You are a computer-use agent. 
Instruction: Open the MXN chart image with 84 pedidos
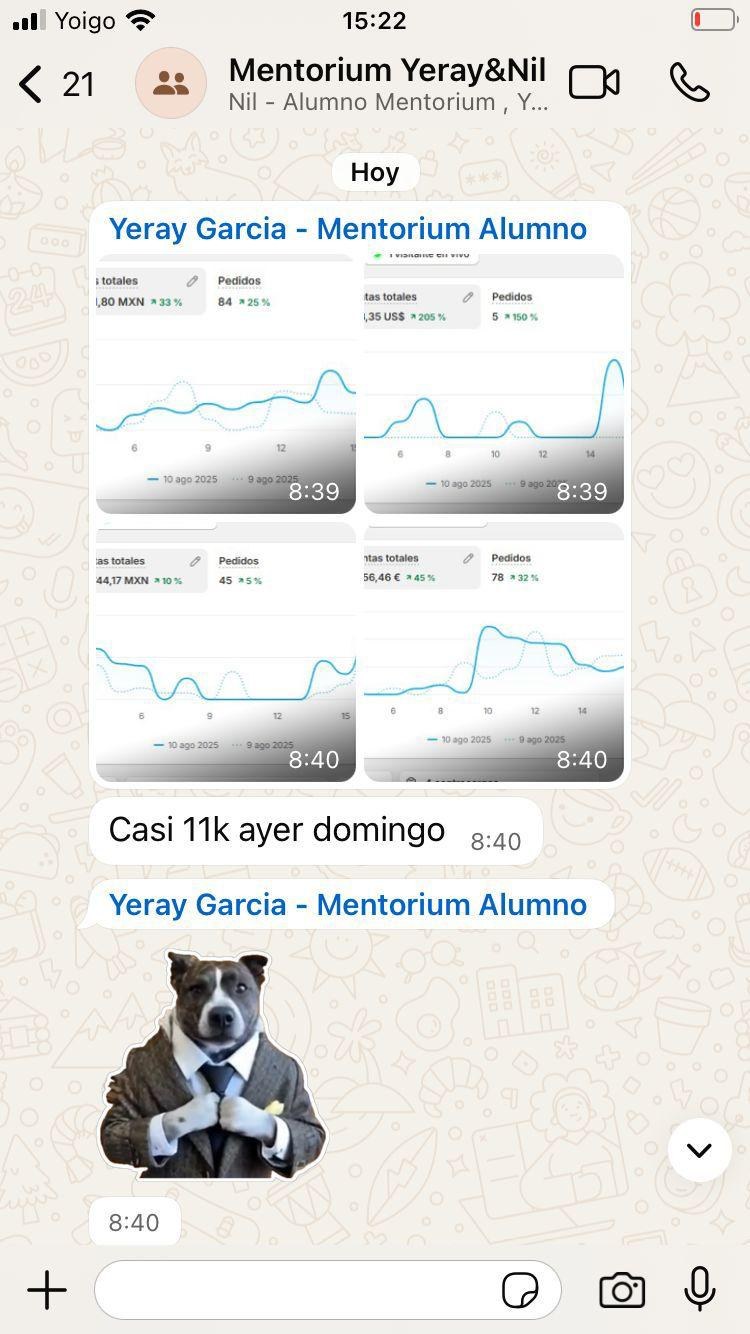(226, 384)
